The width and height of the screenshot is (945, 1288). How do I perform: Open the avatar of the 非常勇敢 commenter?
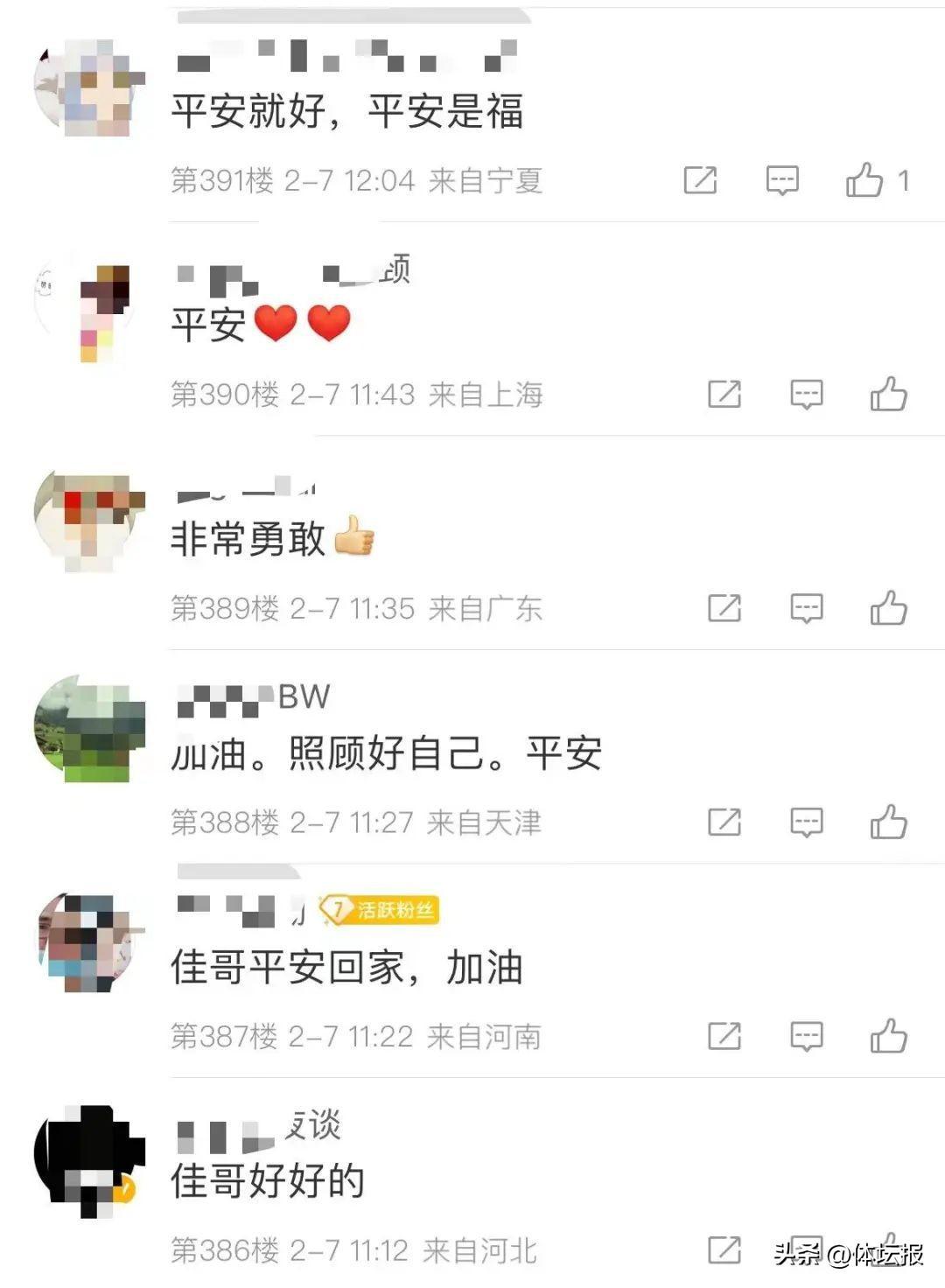coord(87,521)
